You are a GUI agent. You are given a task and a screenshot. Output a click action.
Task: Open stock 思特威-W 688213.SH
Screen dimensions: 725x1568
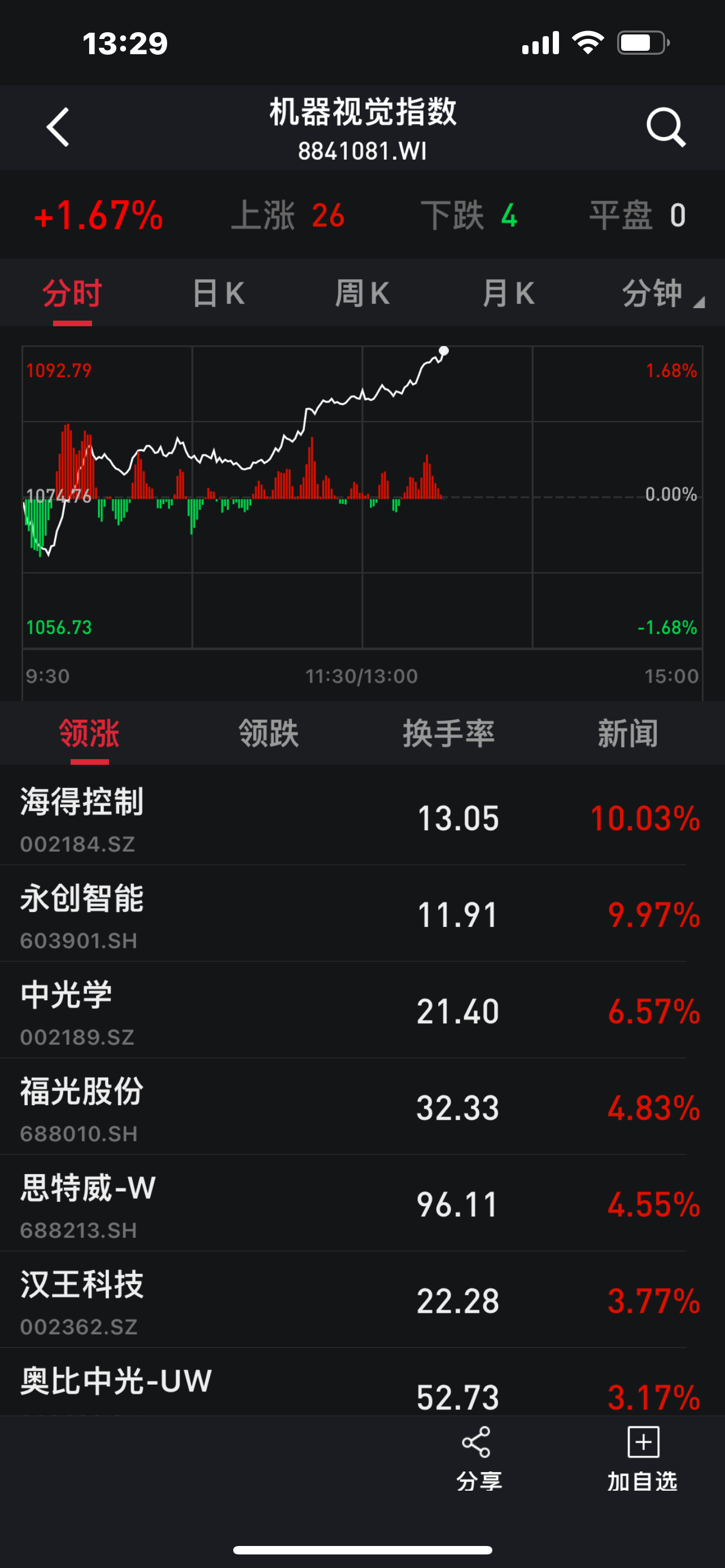pyautogui.click(x=362, y=1203)
